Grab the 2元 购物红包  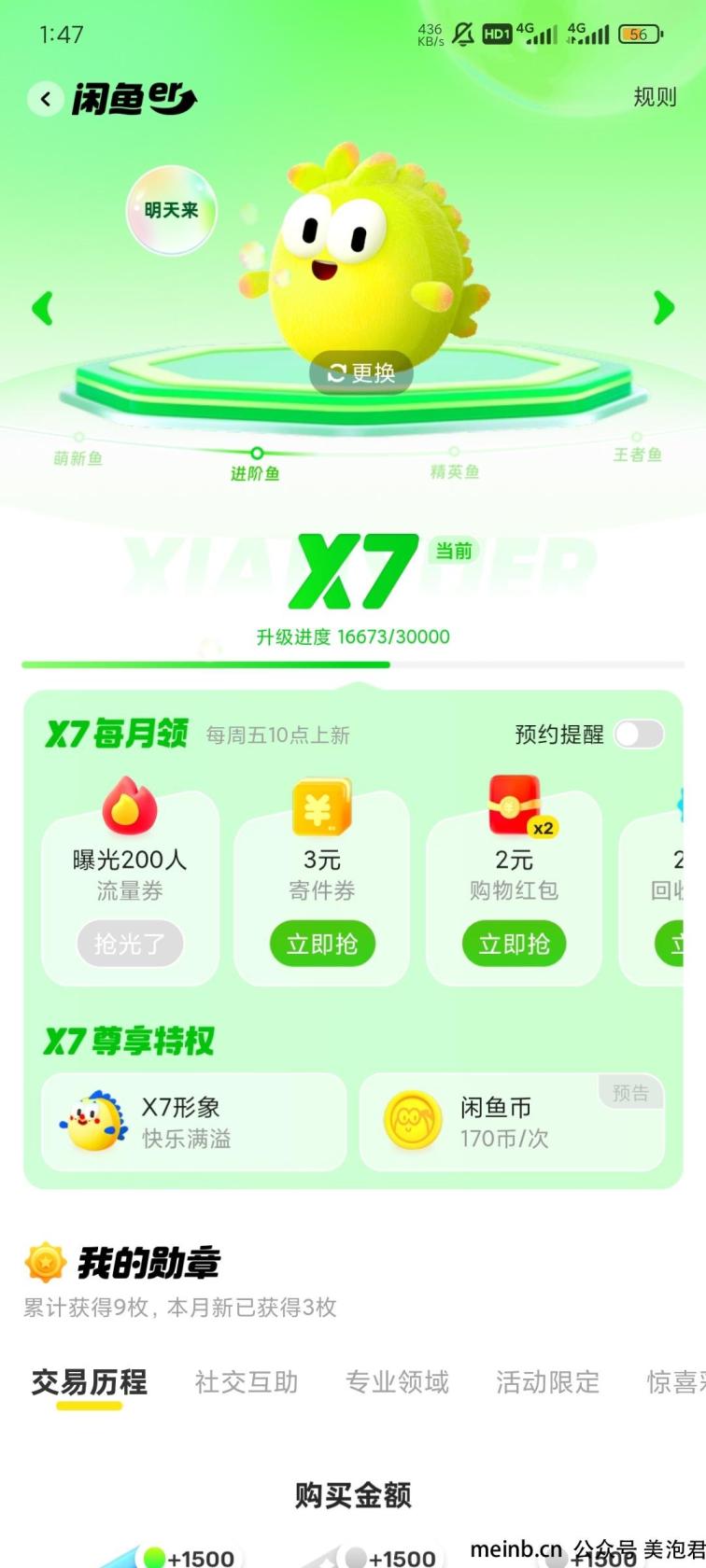coord(514,944)
